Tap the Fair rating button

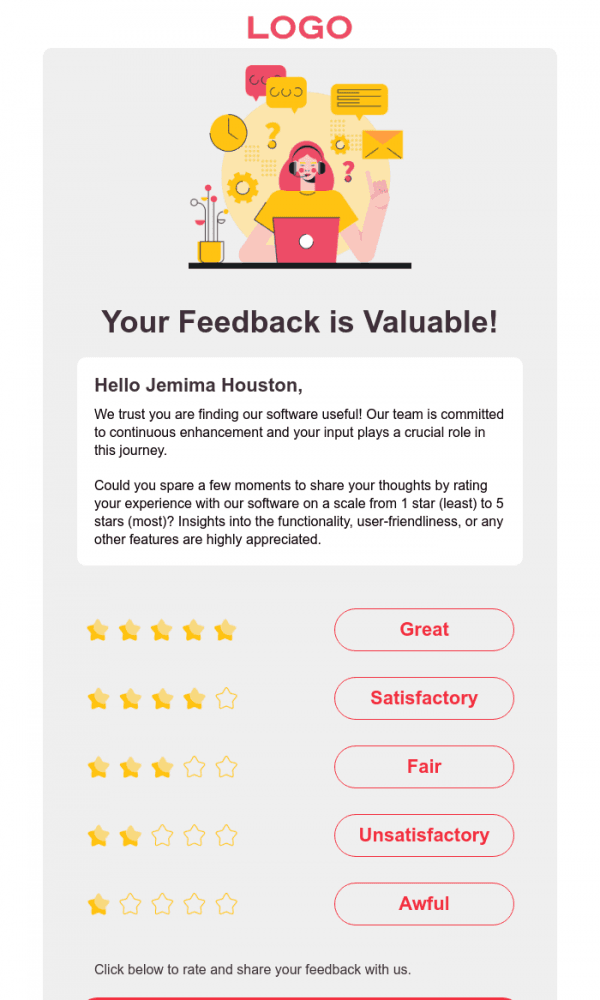click(x=424, y=767)
